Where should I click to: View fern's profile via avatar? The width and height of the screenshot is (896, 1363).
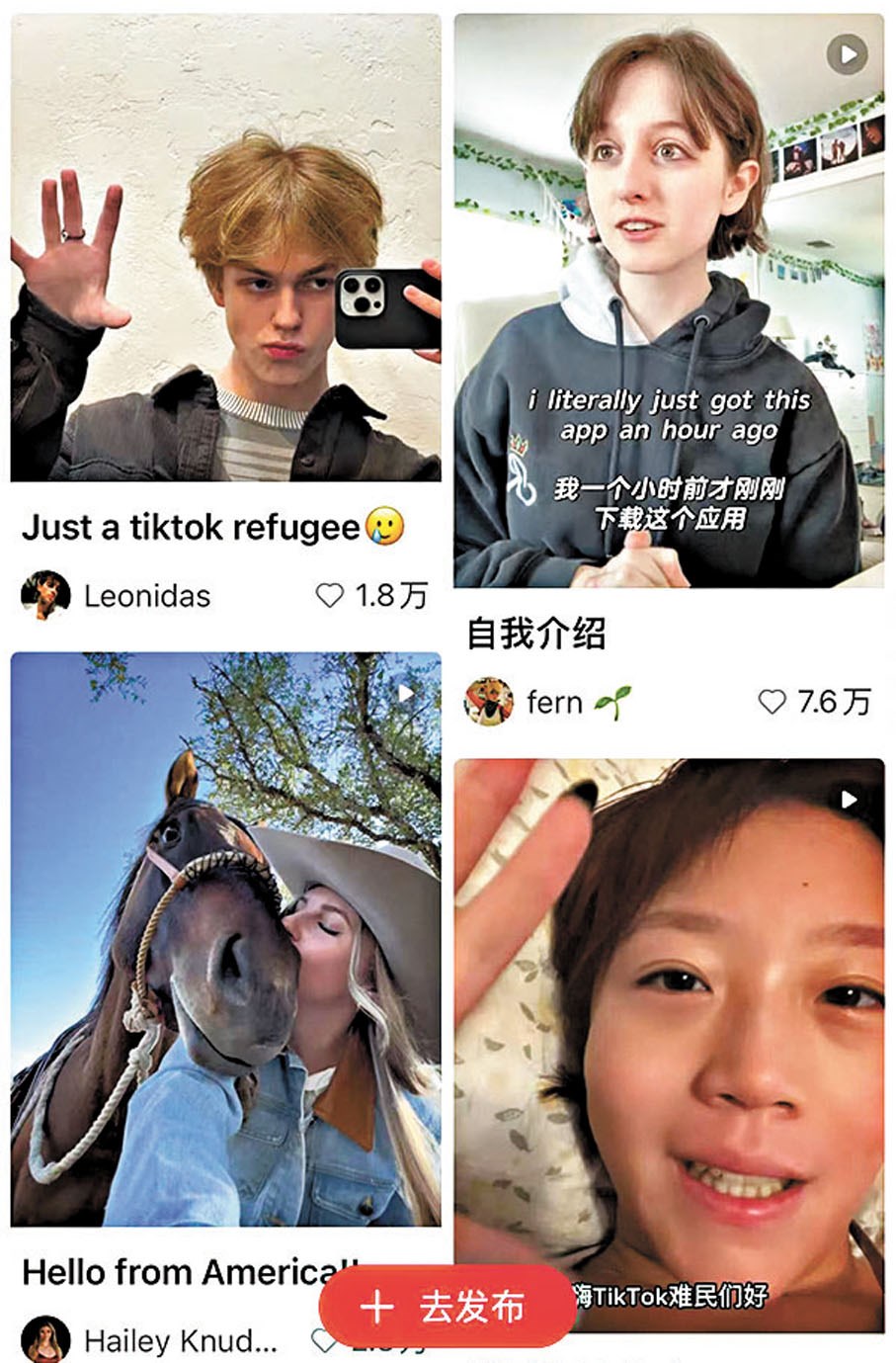(x=489, y=702)
